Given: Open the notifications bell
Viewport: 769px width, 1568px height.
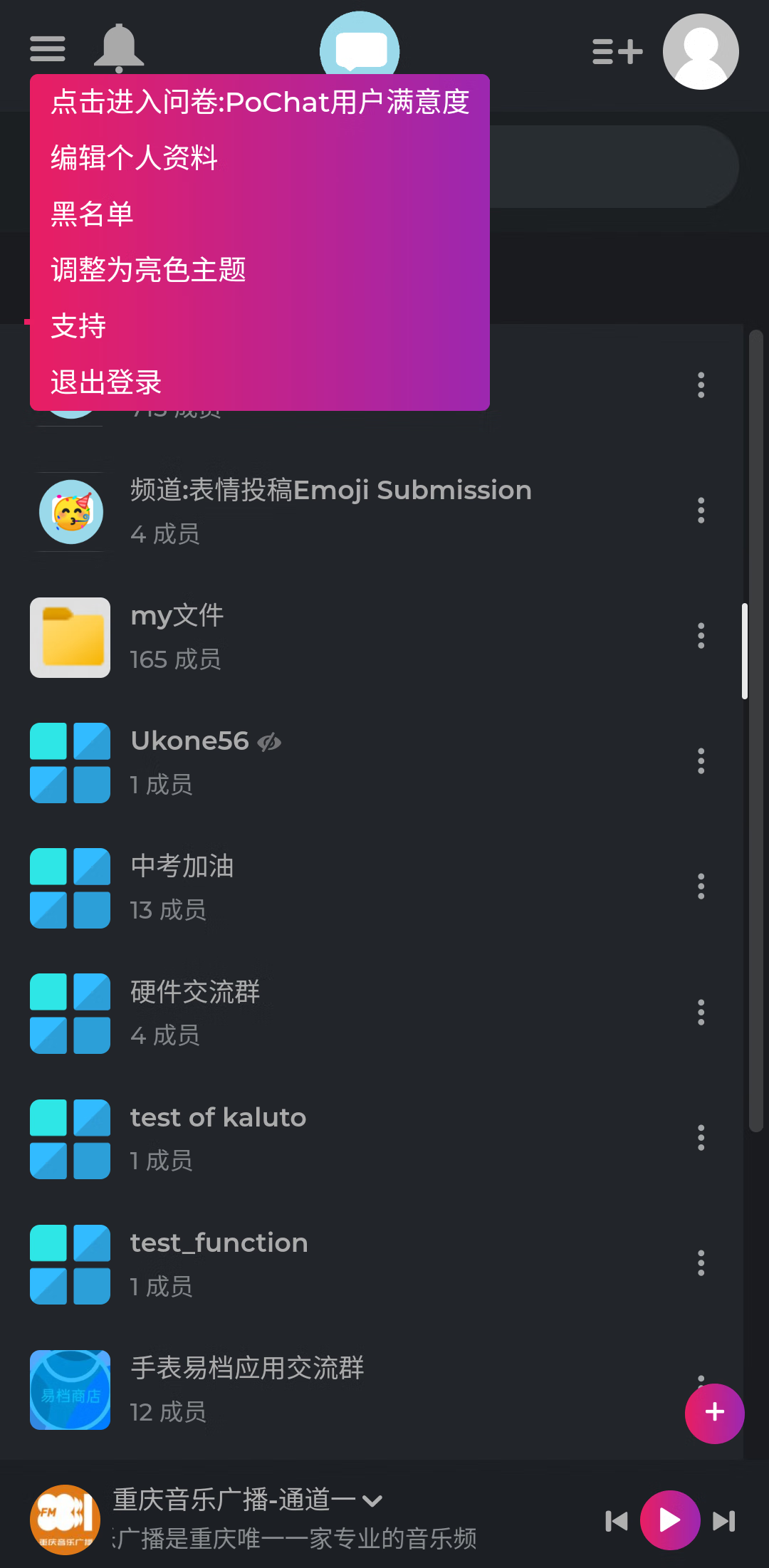Looking at the screenshot, I should point(119,48).
